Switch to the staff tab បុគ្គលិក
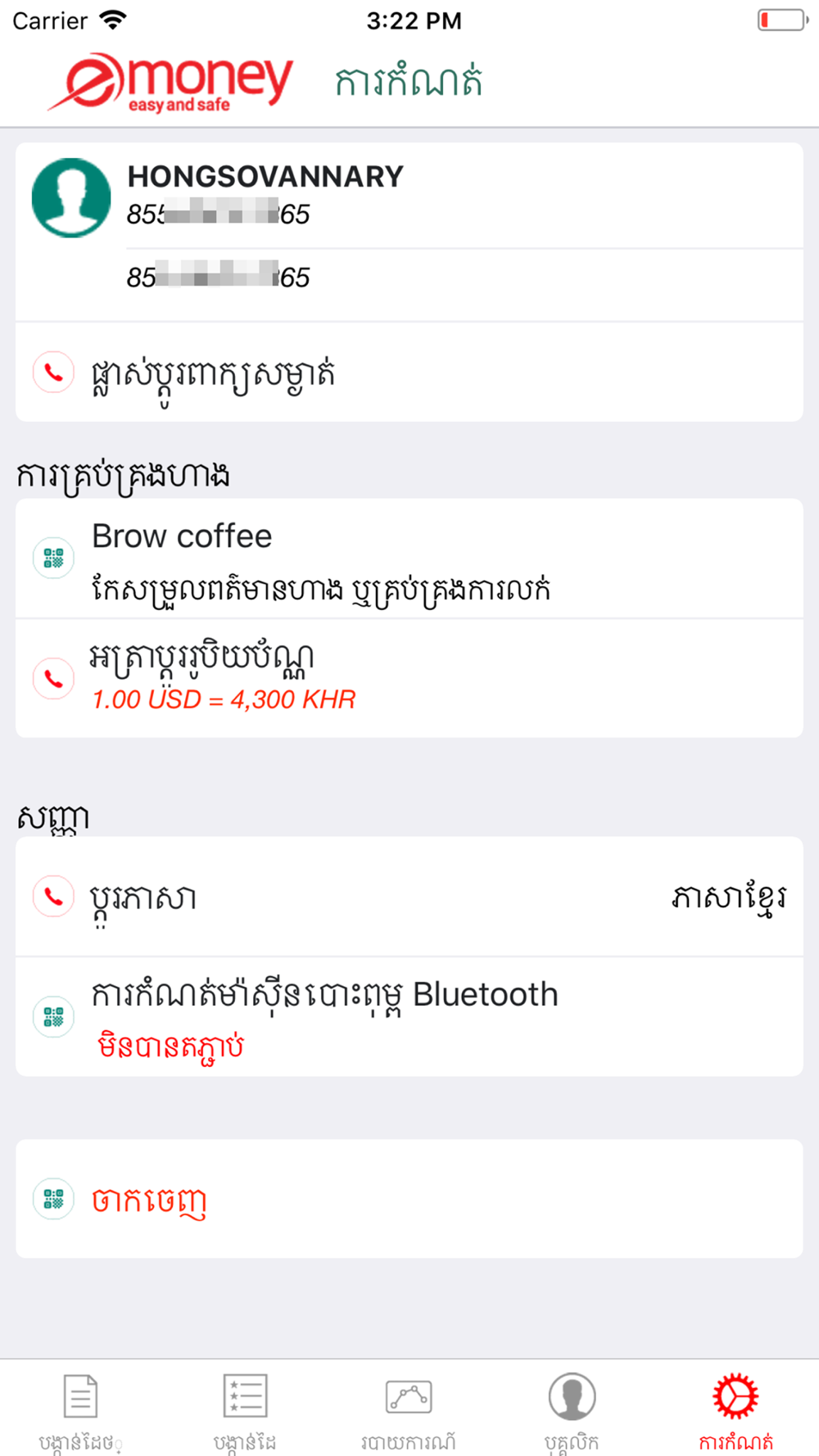The width and height of the screenshot is (819, 1456). 572,1412
